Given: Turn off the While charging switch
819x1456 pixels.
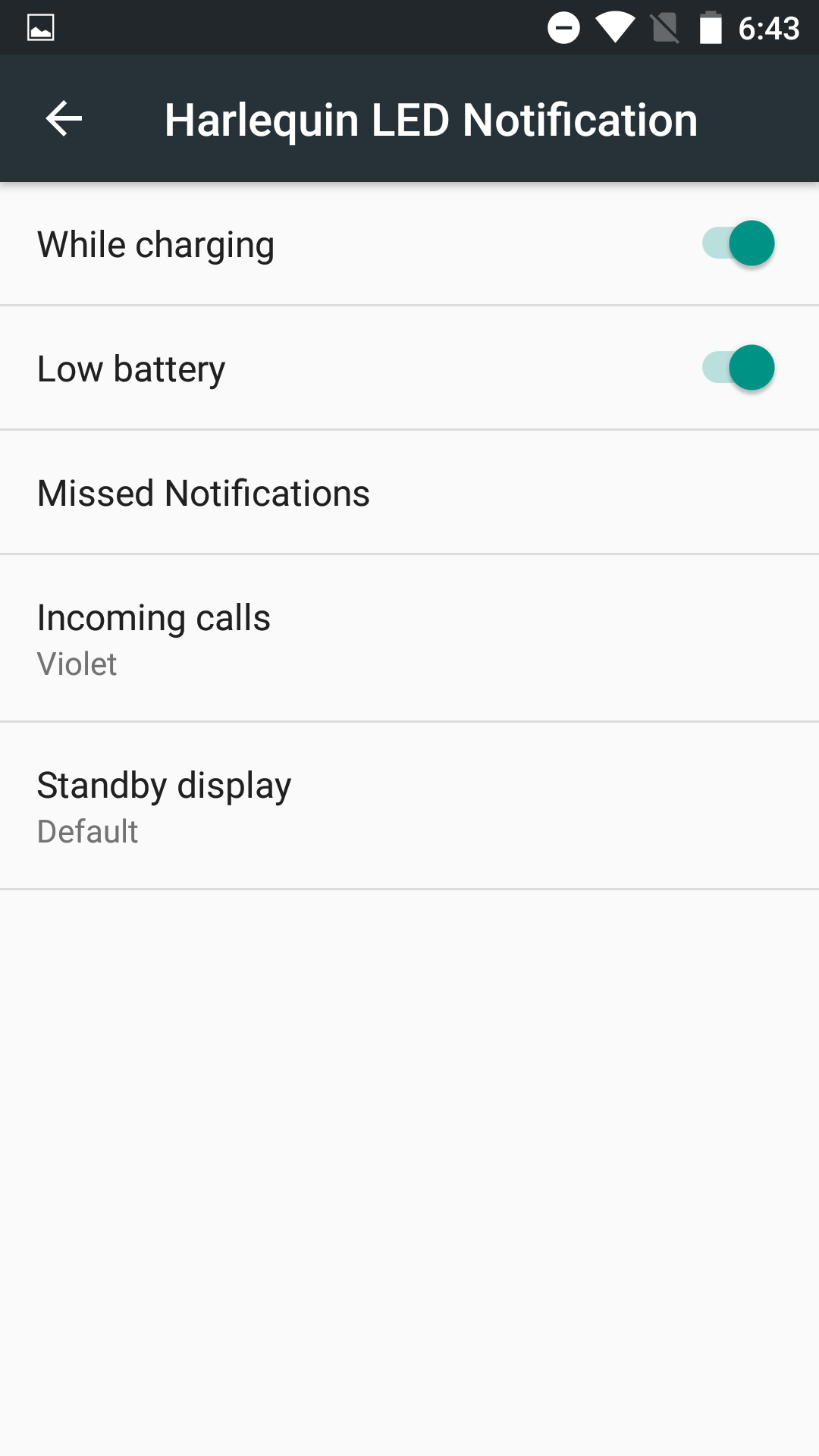Looking at the screenshot, I should click(x=738, y=243).
